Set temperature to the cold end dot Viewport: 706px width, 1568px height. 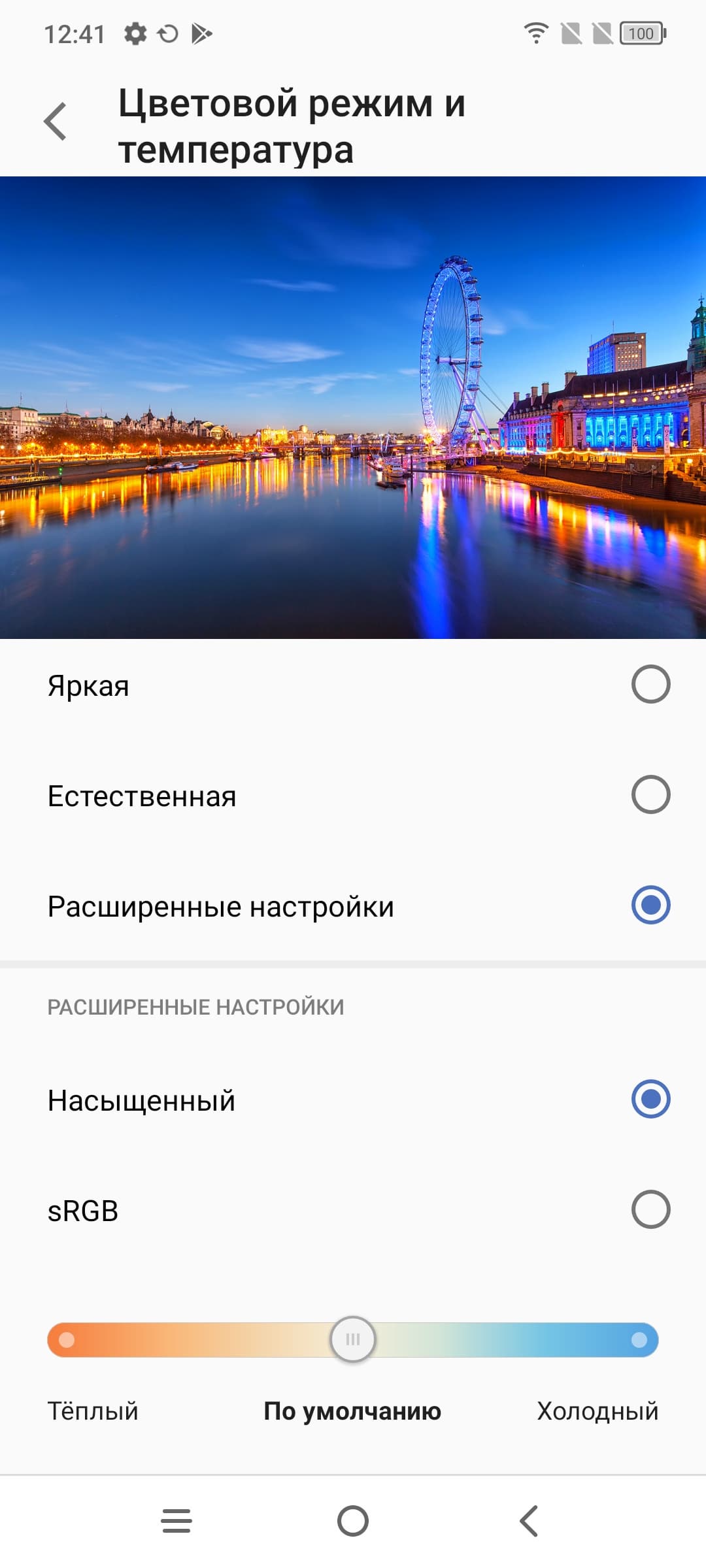pyautogui.click(x=639, y=1340)
